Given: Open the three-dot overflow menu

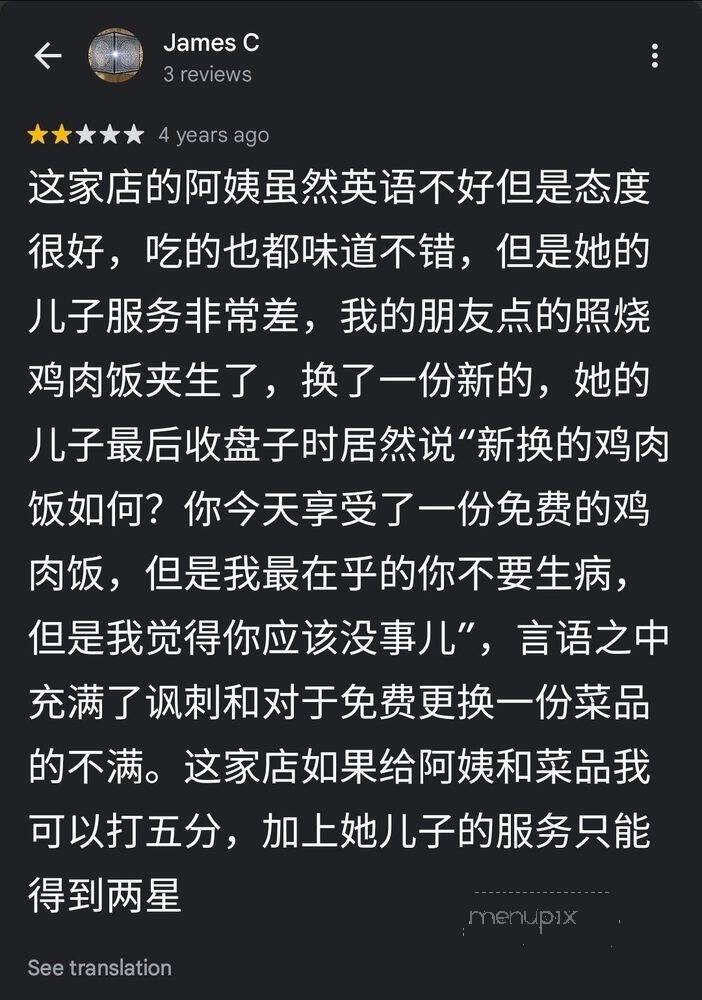Looking at the screenshot, I should (x=655, y=56).
